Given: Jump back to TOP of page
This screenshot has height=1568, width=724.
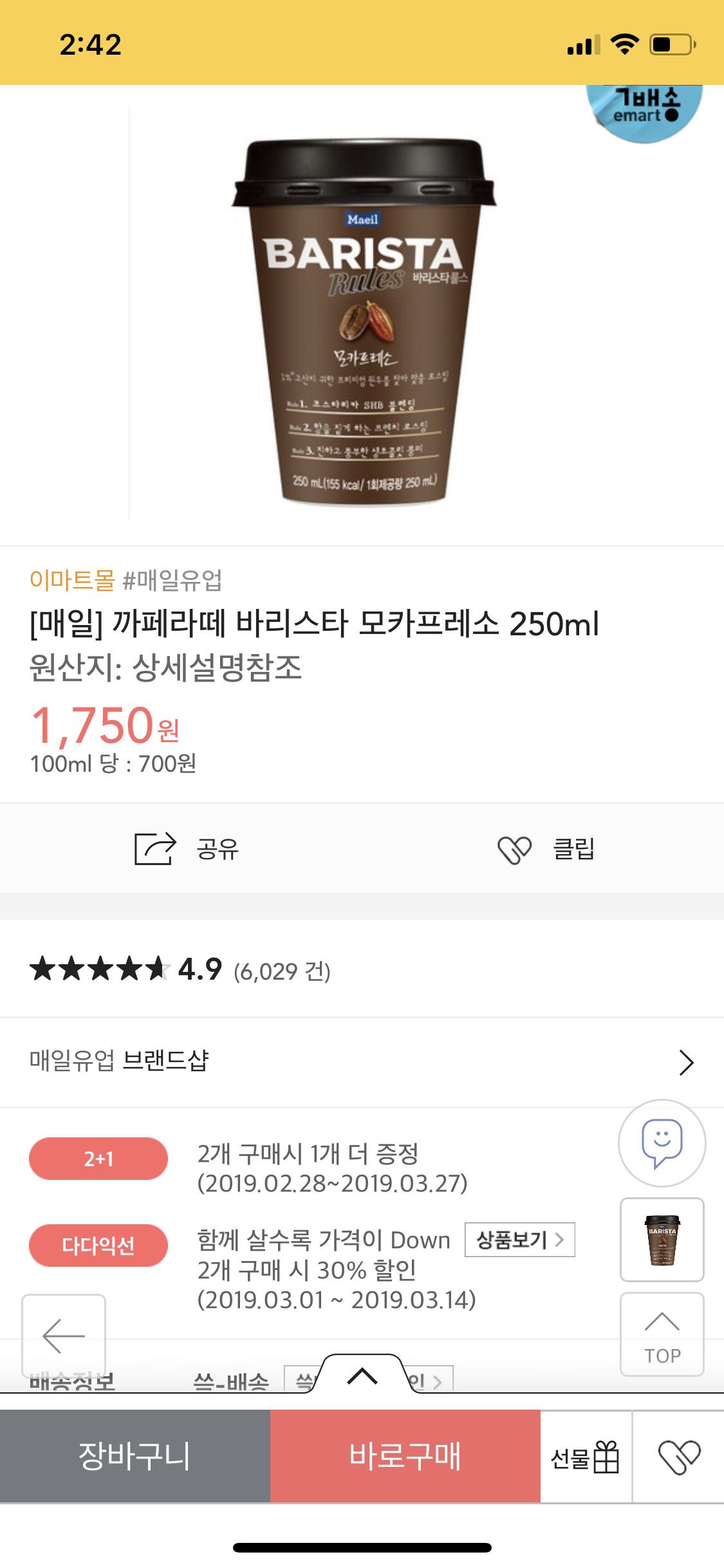Looking at the screenshot, I should [x=662, y=1334].
